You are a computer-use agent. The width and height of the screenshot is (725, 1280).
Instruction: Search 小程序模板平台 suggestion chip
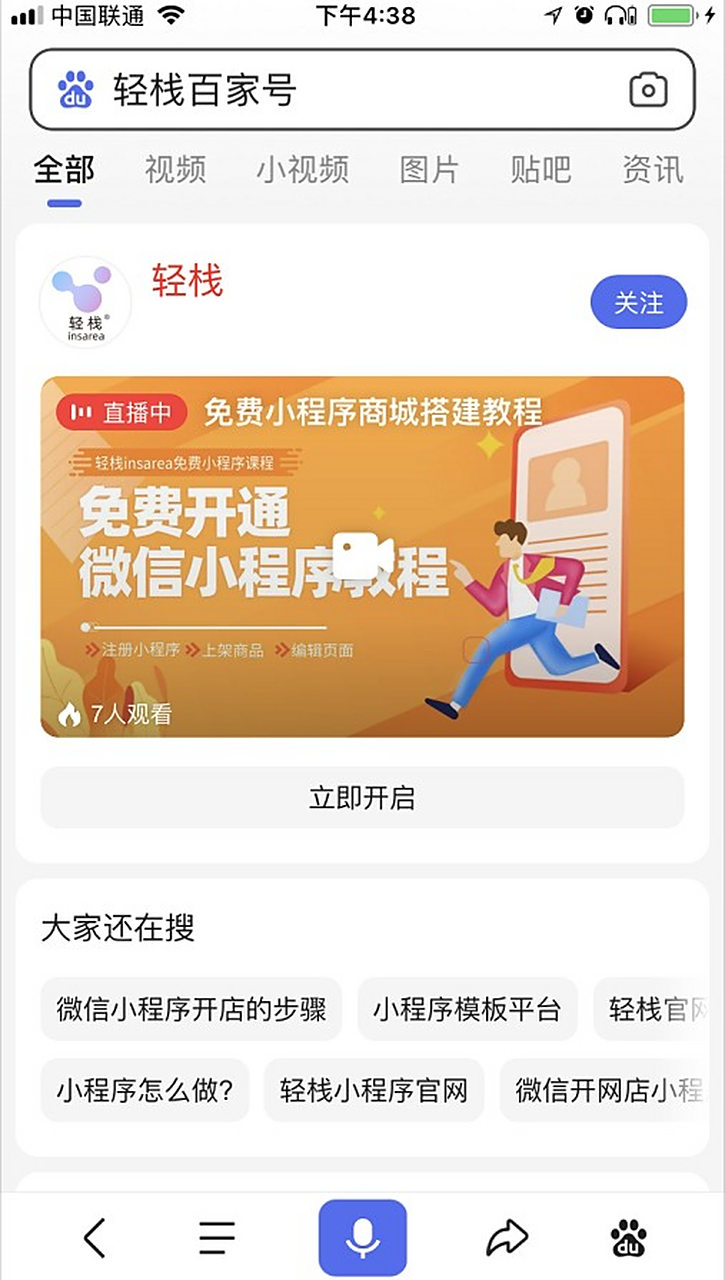coord(467,1009)
